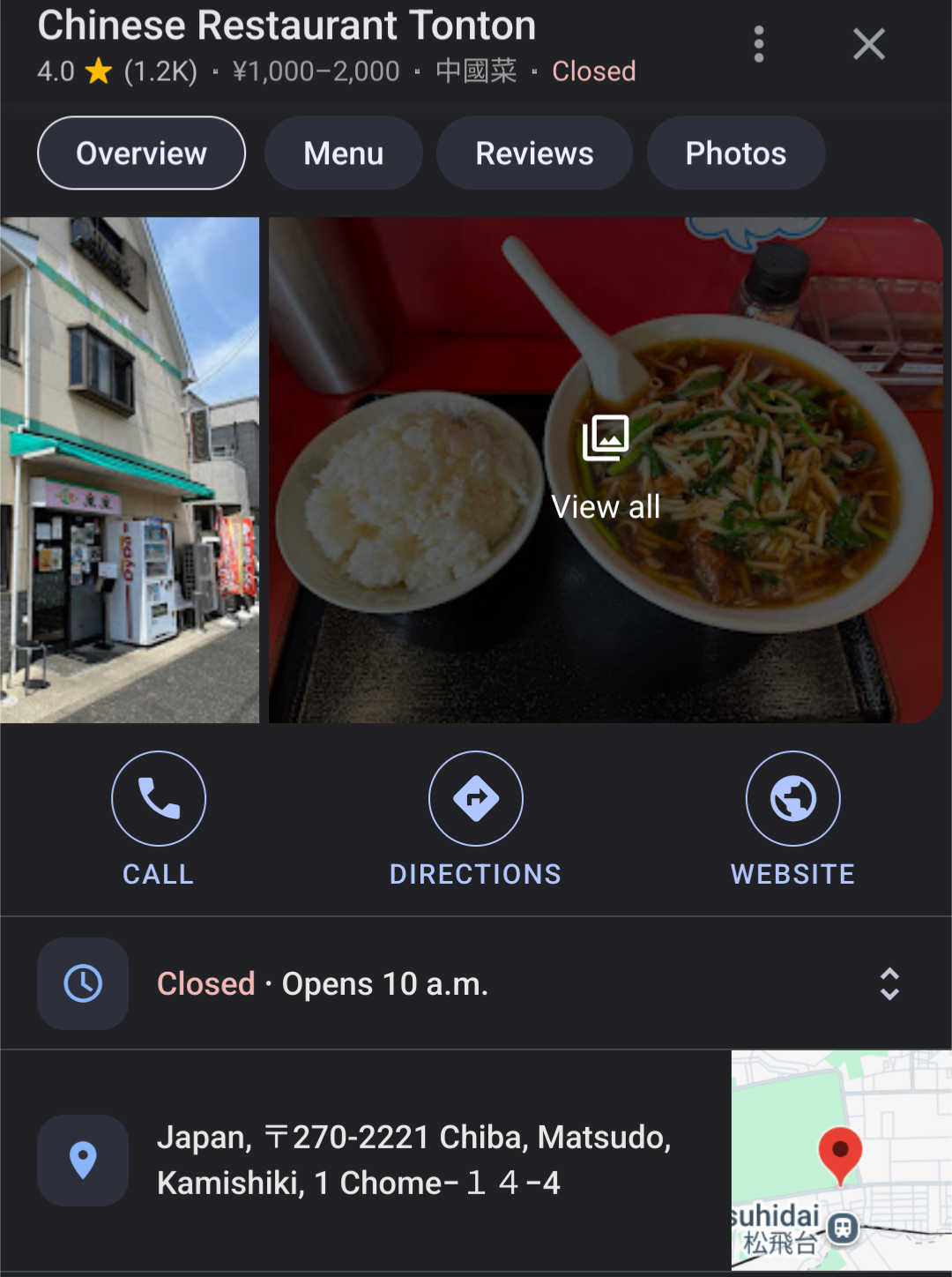View all photos of the restaurant
This screenshot has width=952, height=1277.
pos(606,470)
